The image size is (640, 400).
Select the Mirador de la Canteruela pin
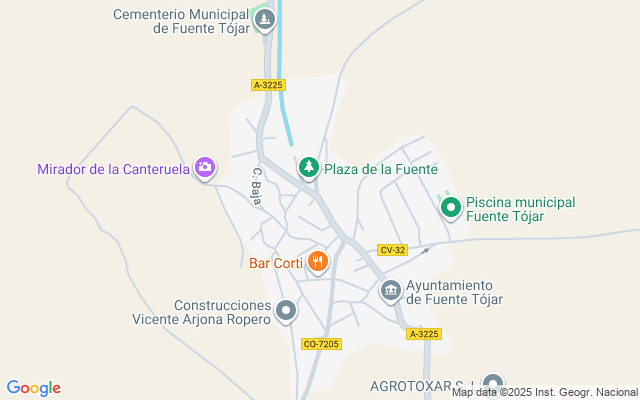coord(205,168)
